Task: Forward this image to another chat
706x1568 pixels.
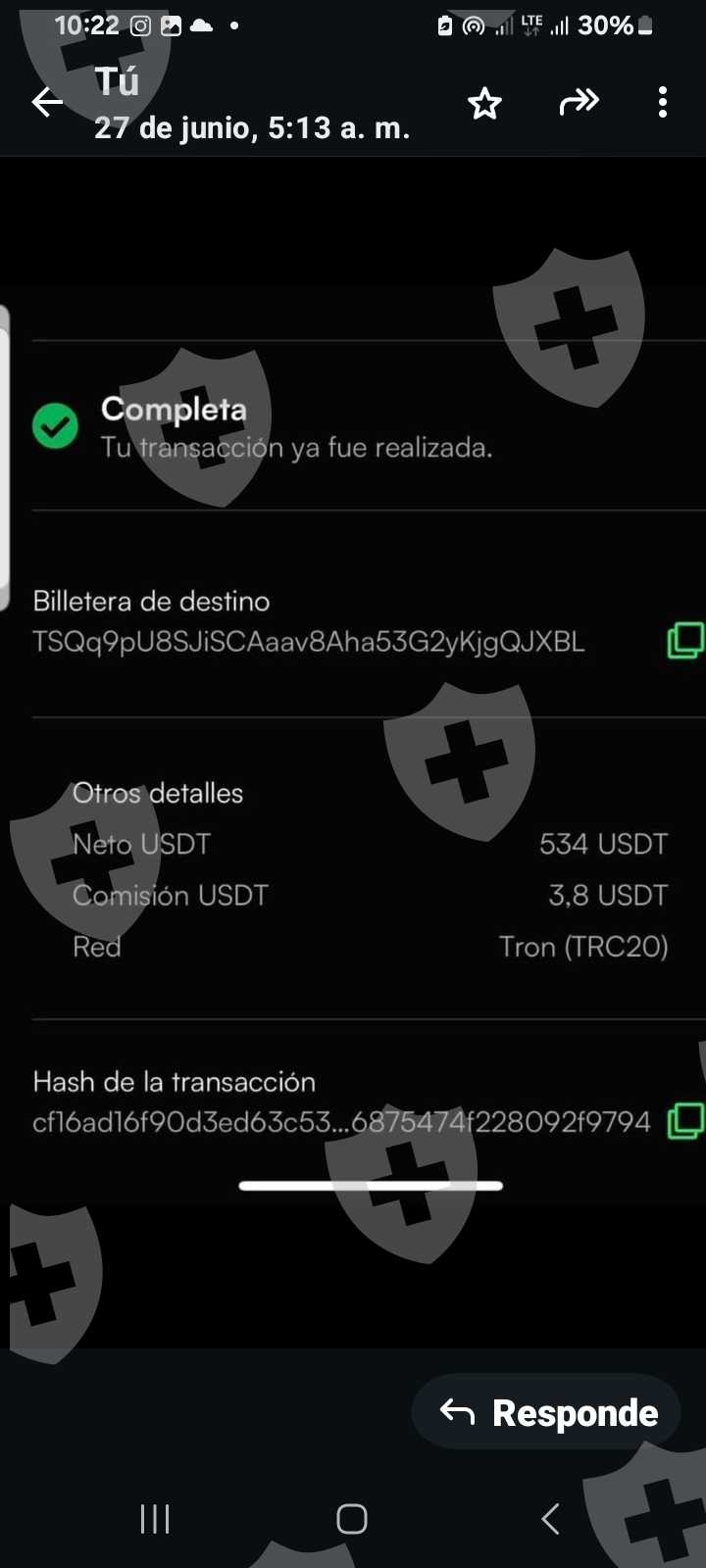Action: click(579, 102)
